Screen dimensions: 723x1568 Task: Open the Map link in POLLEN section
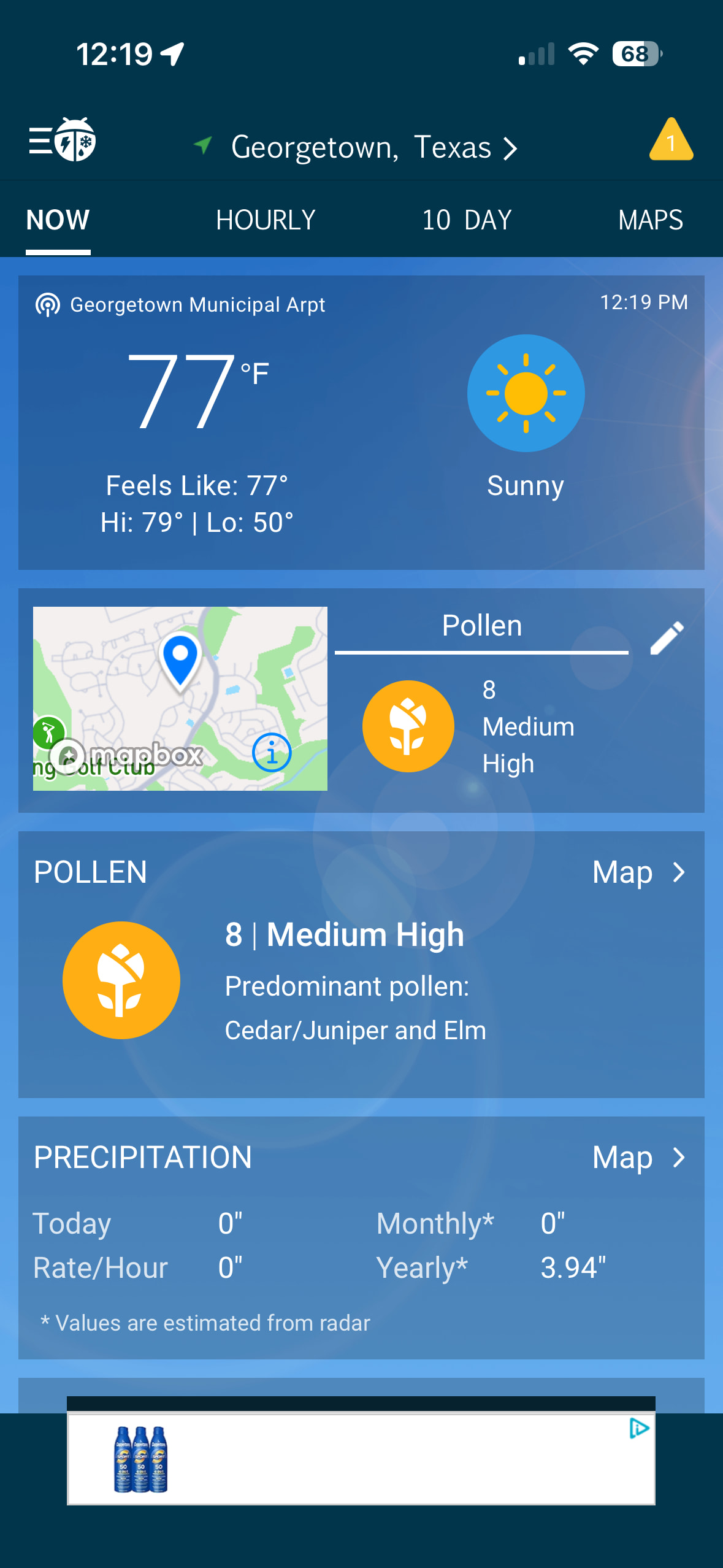(638, 872)
